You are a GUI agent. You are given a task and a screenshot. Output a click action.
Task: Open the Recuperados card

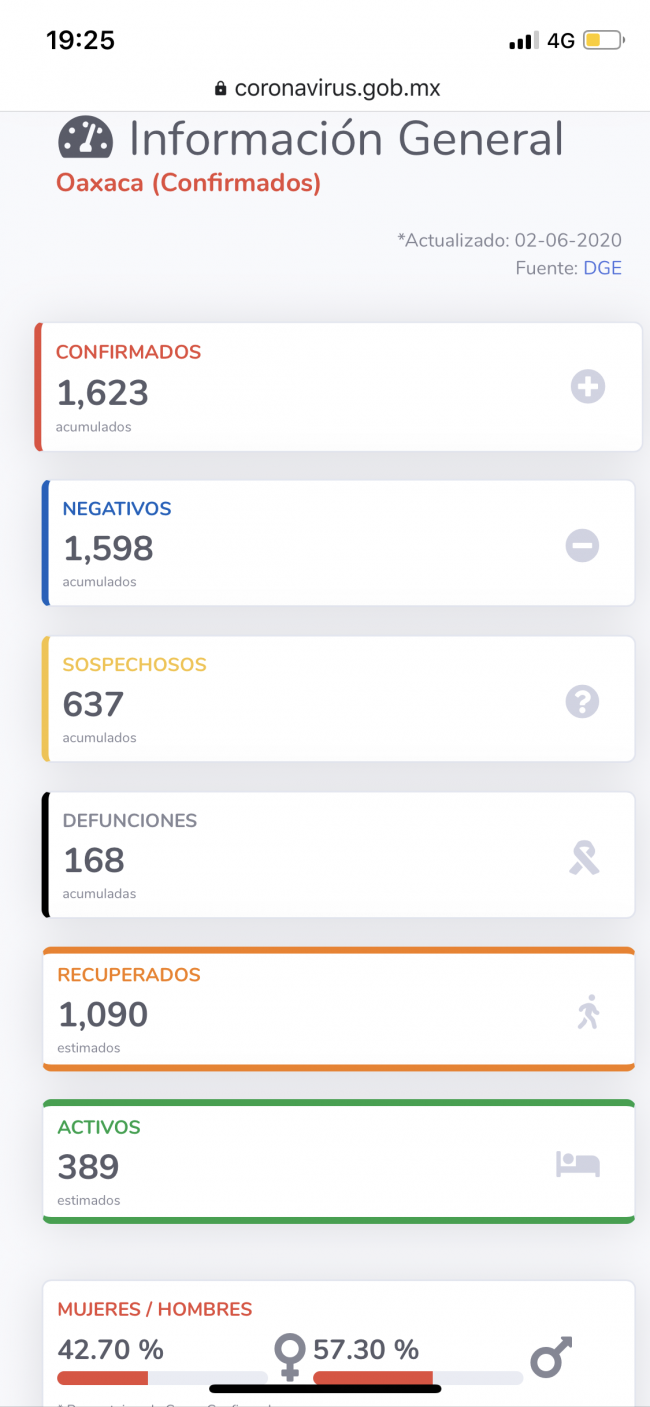point(338,1010)
